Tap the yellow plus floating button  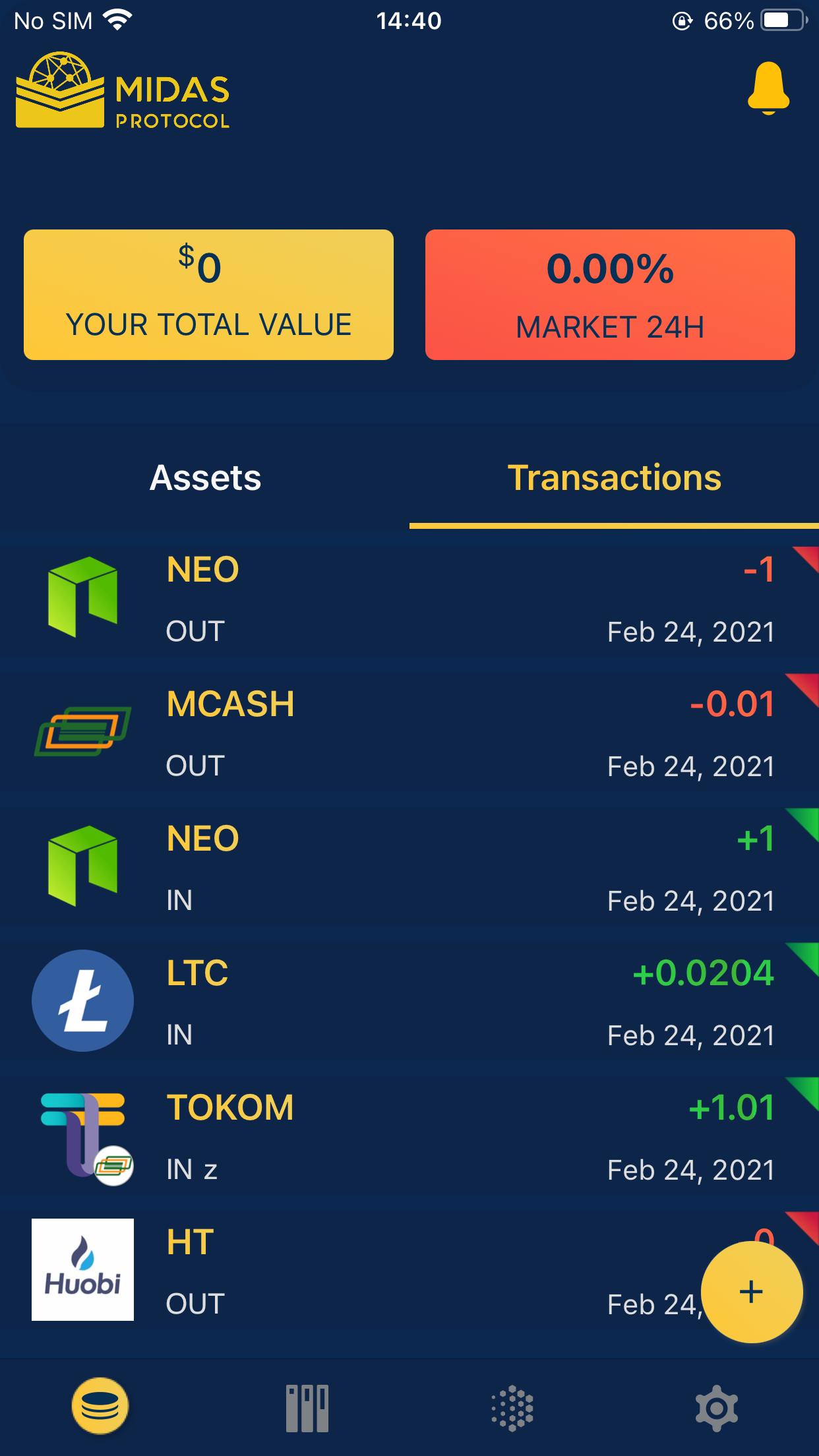coord(751,1292)
